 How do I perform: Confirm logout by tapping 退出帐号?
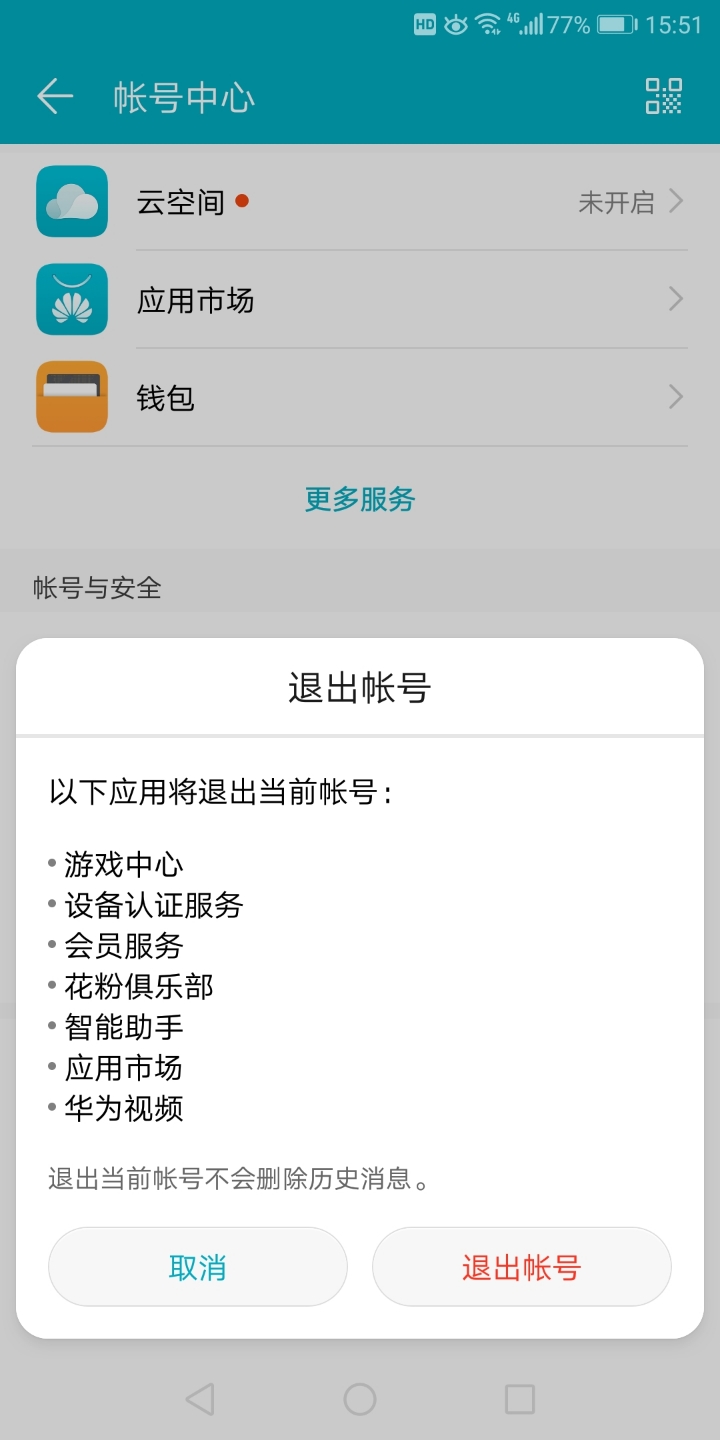coord(521,1266)
